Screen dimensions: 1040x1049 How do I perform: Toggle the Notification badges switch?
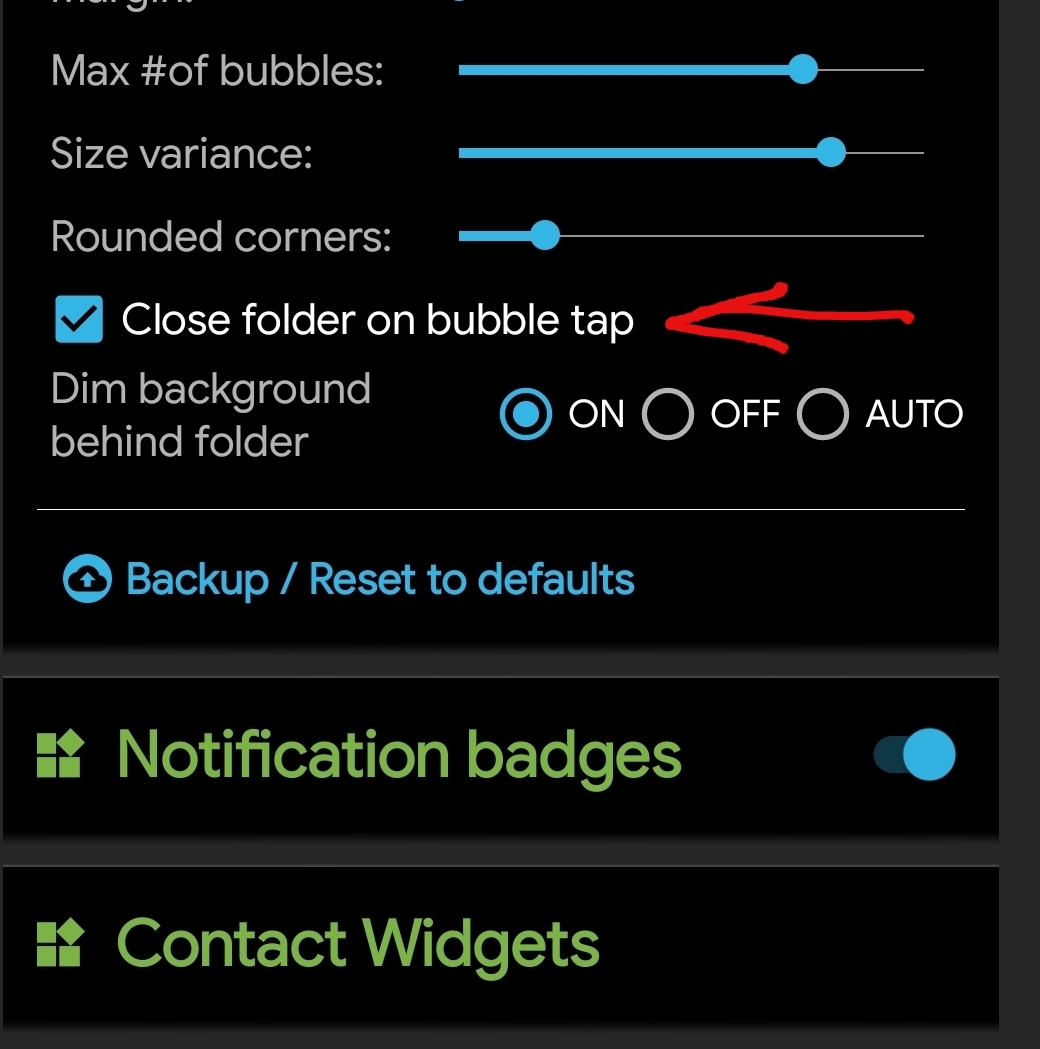[915, 755]
